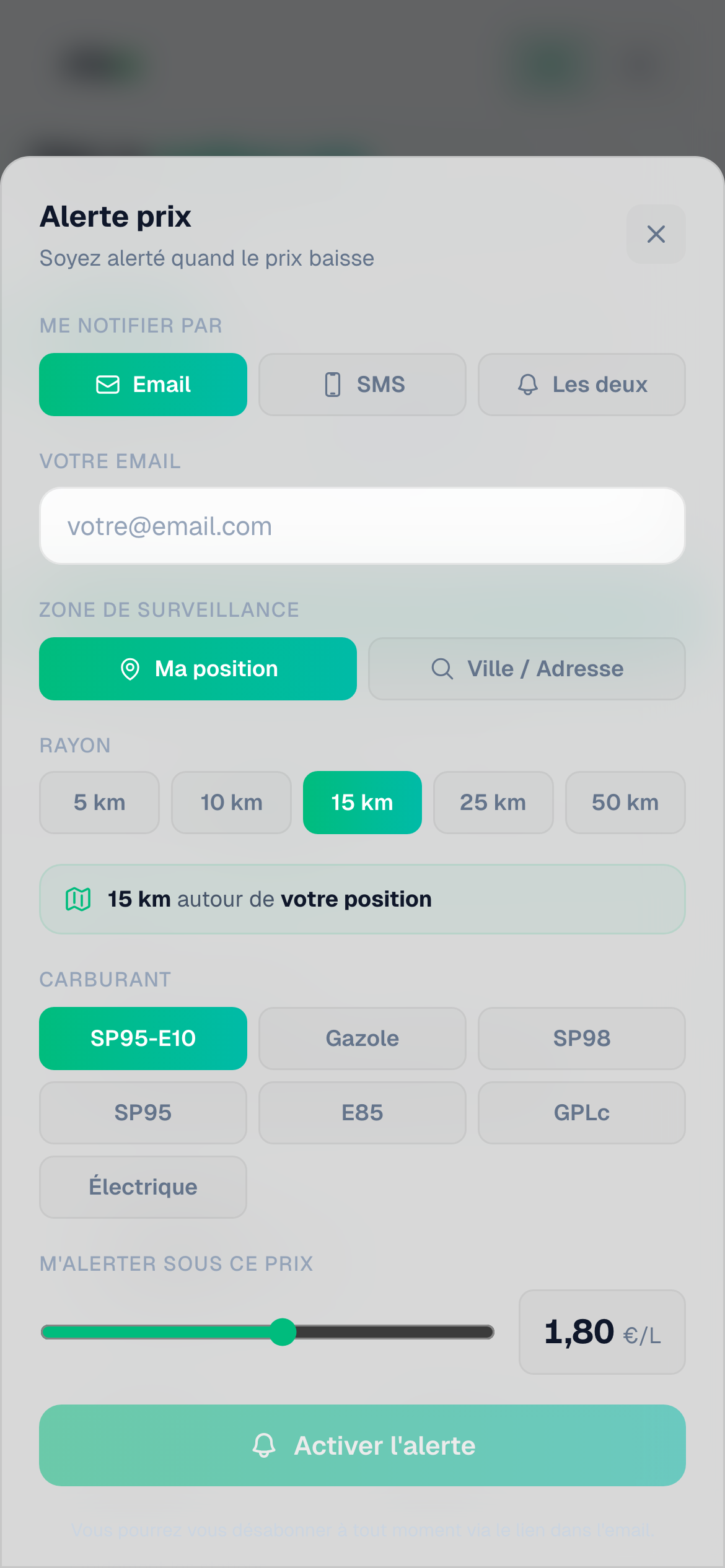Choose SMS as notification method
This screenshot has width=725, height=1568.
[x=362, y=385]
